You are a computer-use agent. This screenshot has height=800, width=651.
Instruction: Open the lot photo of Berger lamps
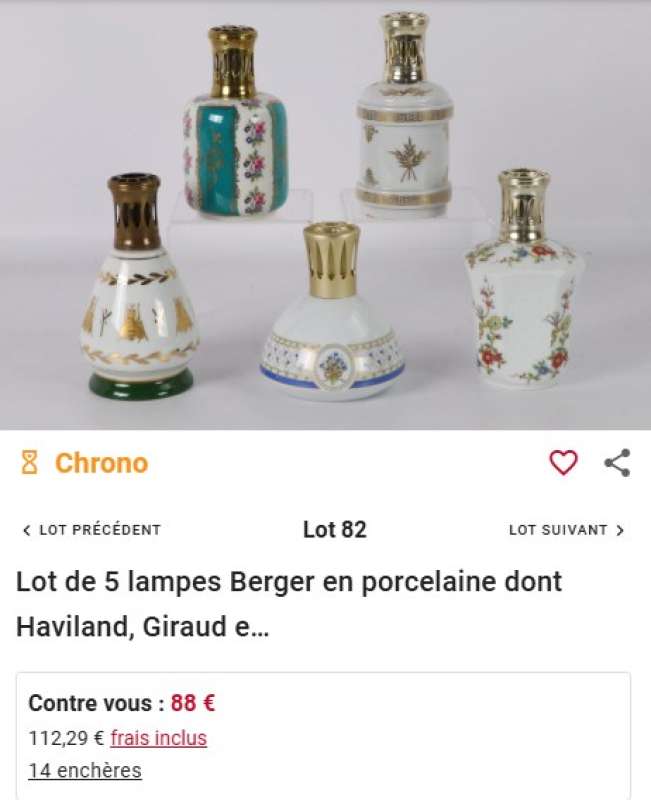point(325,215)
